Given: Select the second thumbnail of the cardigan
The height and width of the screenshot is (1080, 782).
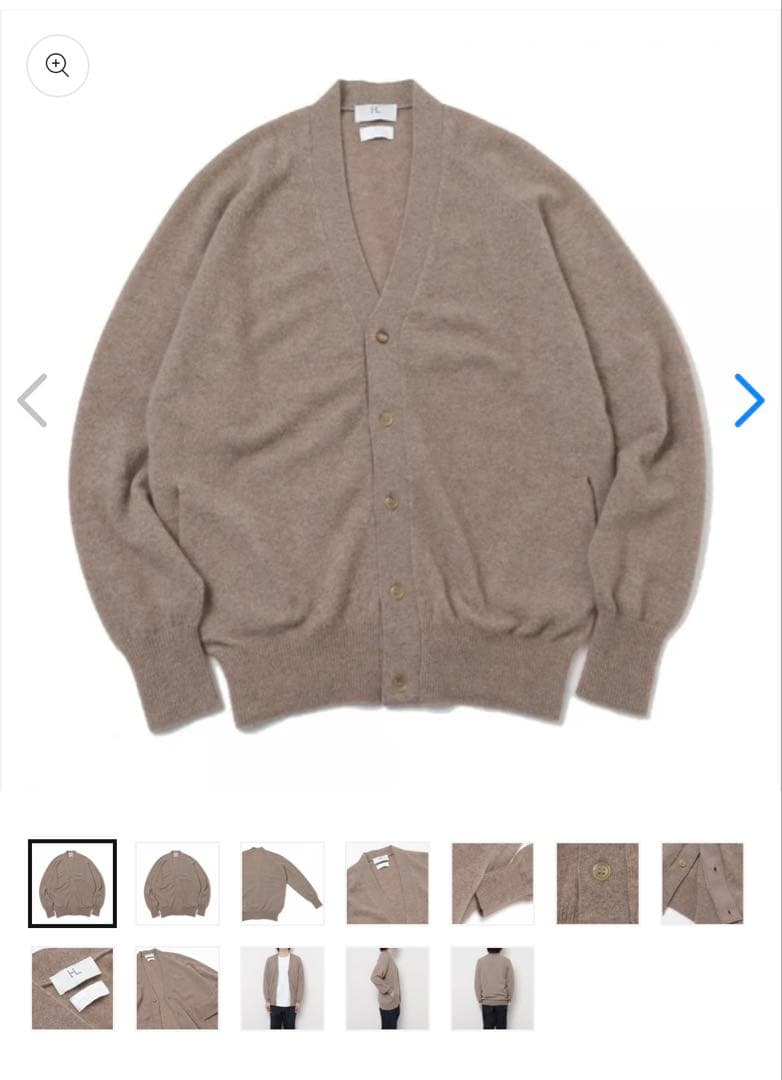Looking at the screenshot, I should (177, 883).
